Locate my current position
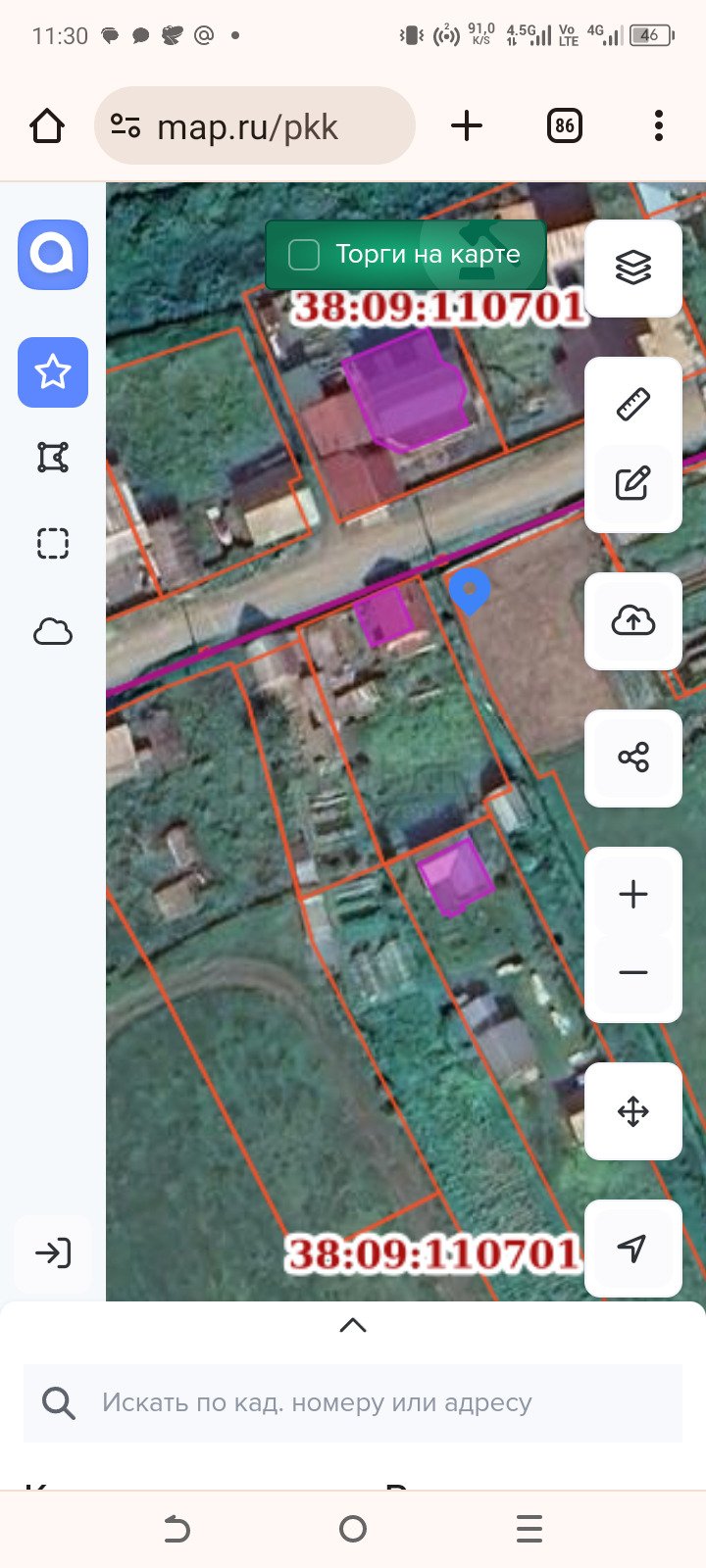706x1568 pixels. click(x=633, y=1248)
